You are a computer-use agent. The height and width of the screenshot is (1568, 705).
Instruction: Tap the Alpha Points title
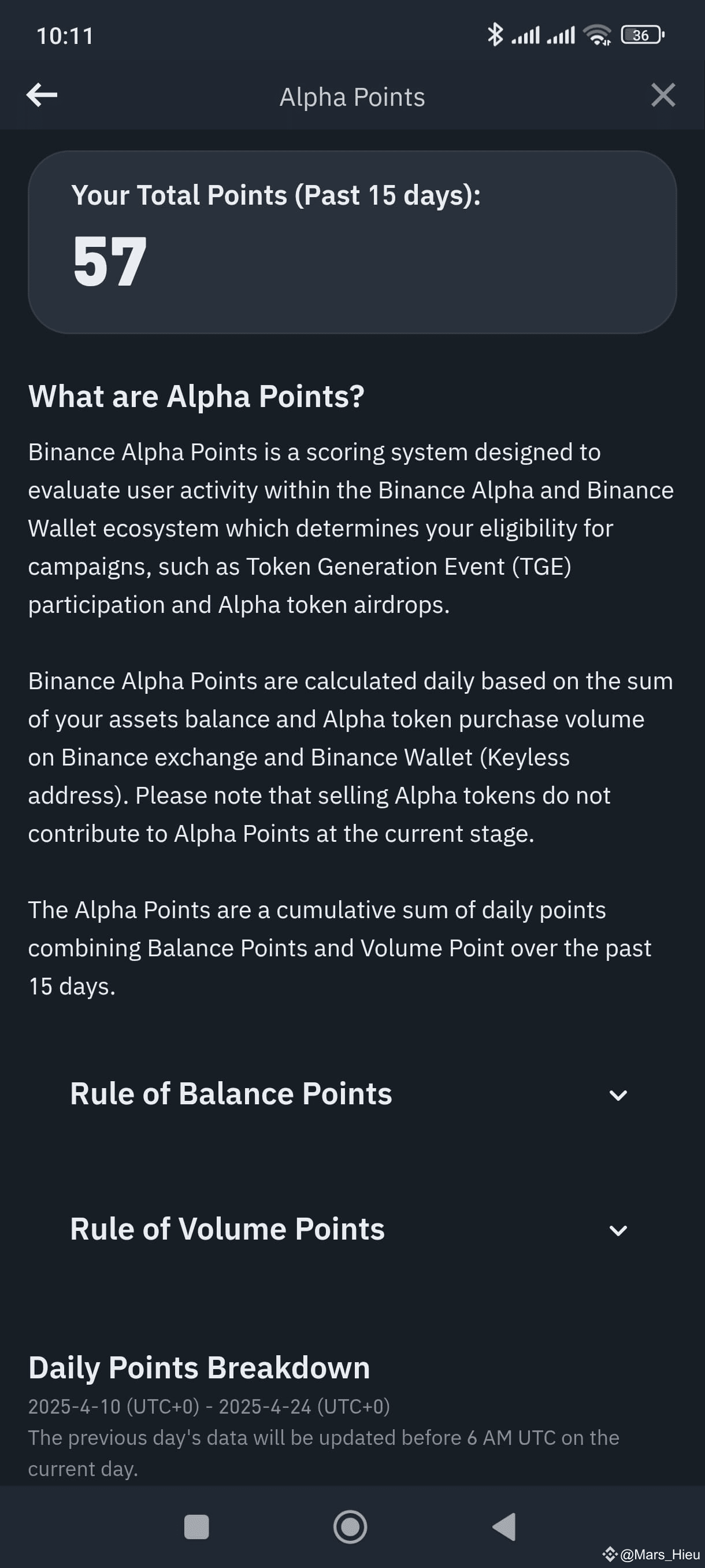pyautogui.click(x=351, y=96)
